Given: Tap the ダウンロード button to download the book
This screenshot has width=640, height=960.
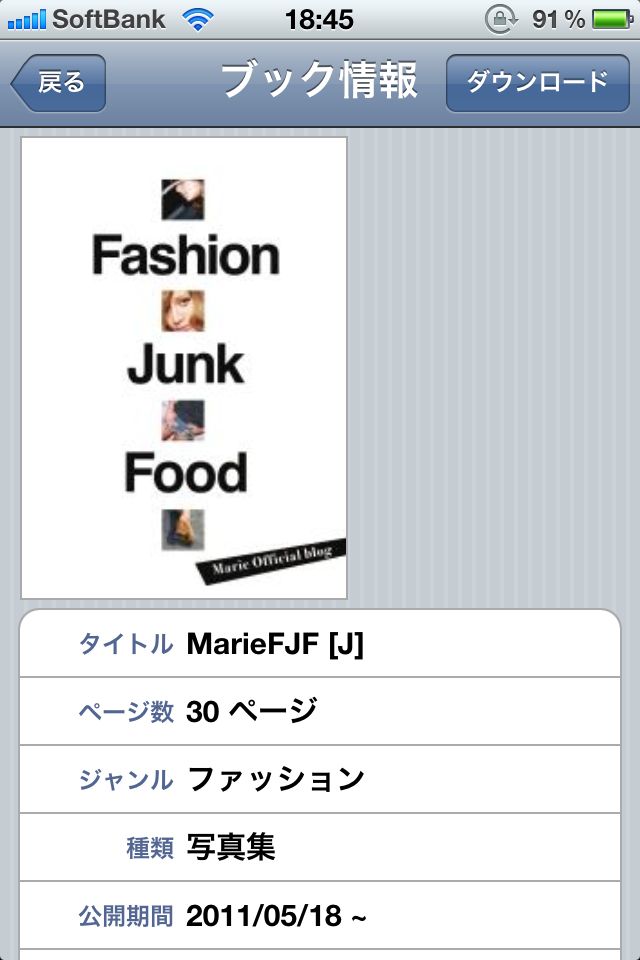Looking at the screenshot, I should pos(537,82).
